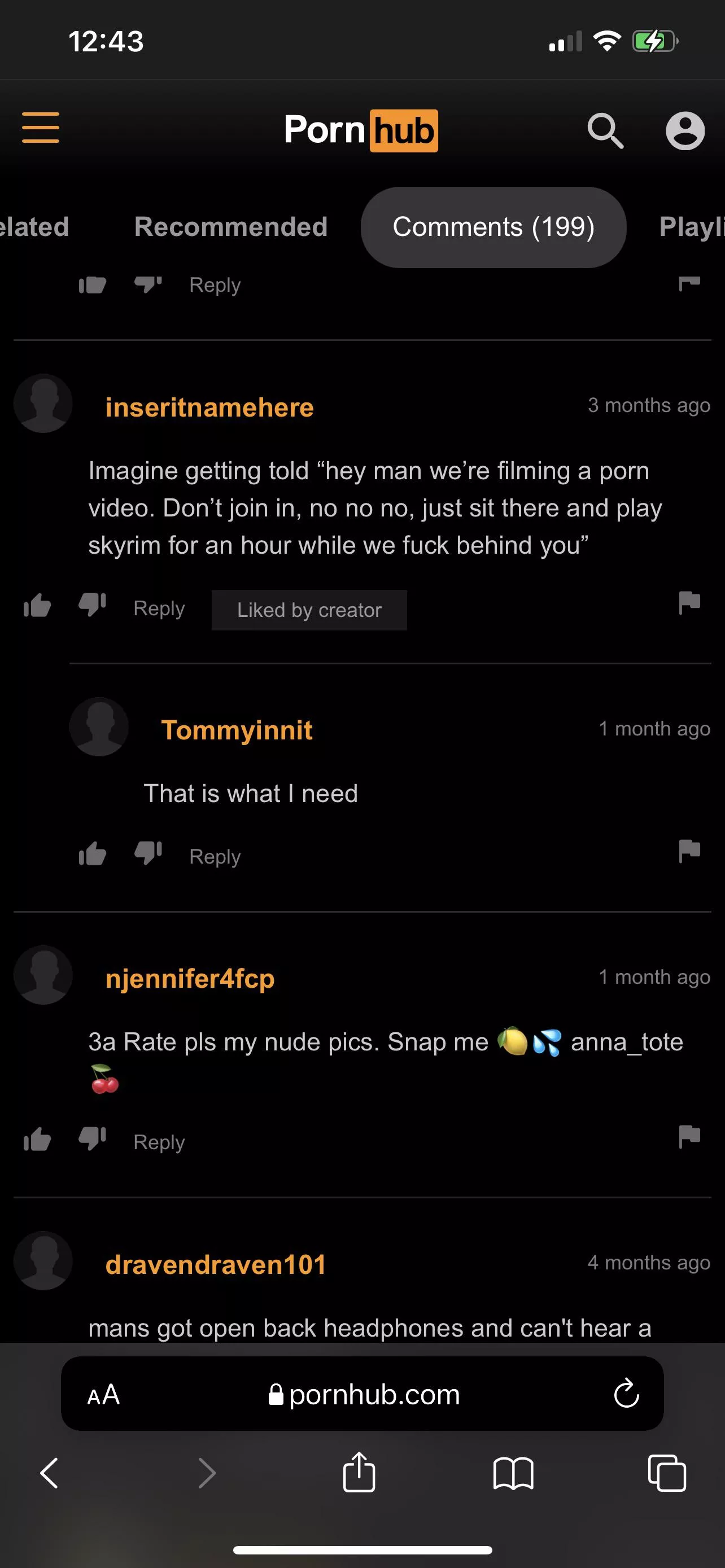Dislike njennifer4fcp's comment
The image size is (725, 1568).
pos(93,1140)
